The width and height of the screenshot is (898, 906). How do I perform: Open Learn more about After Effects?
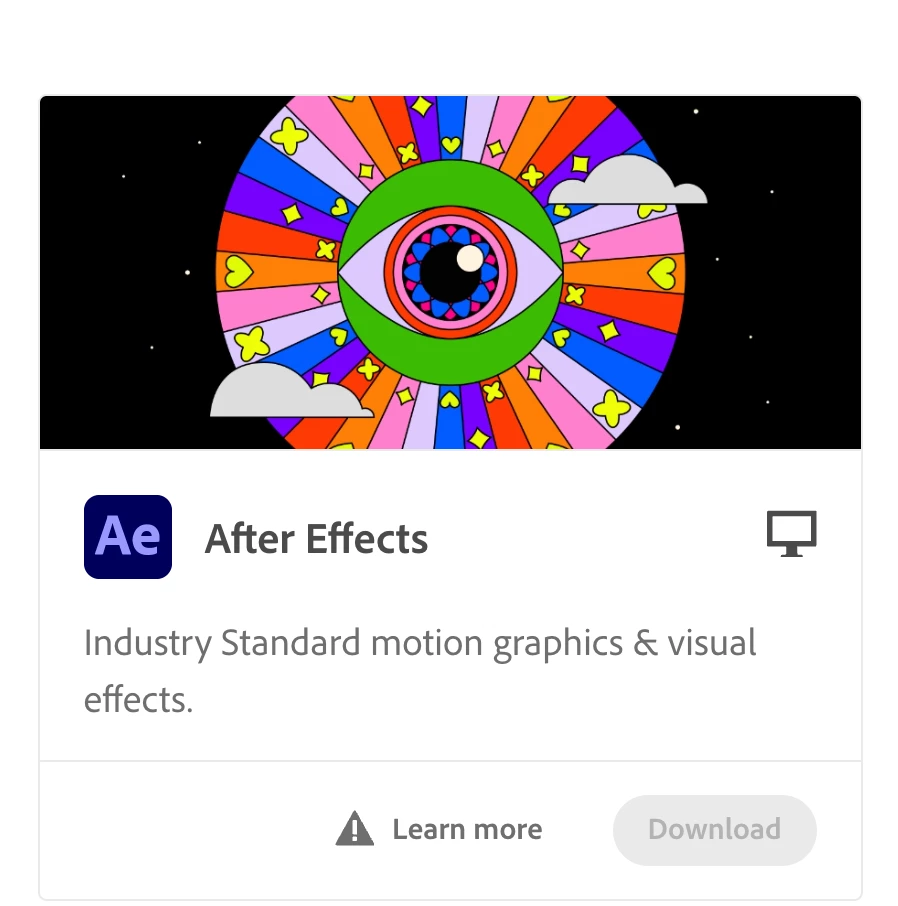pos(466,829)
